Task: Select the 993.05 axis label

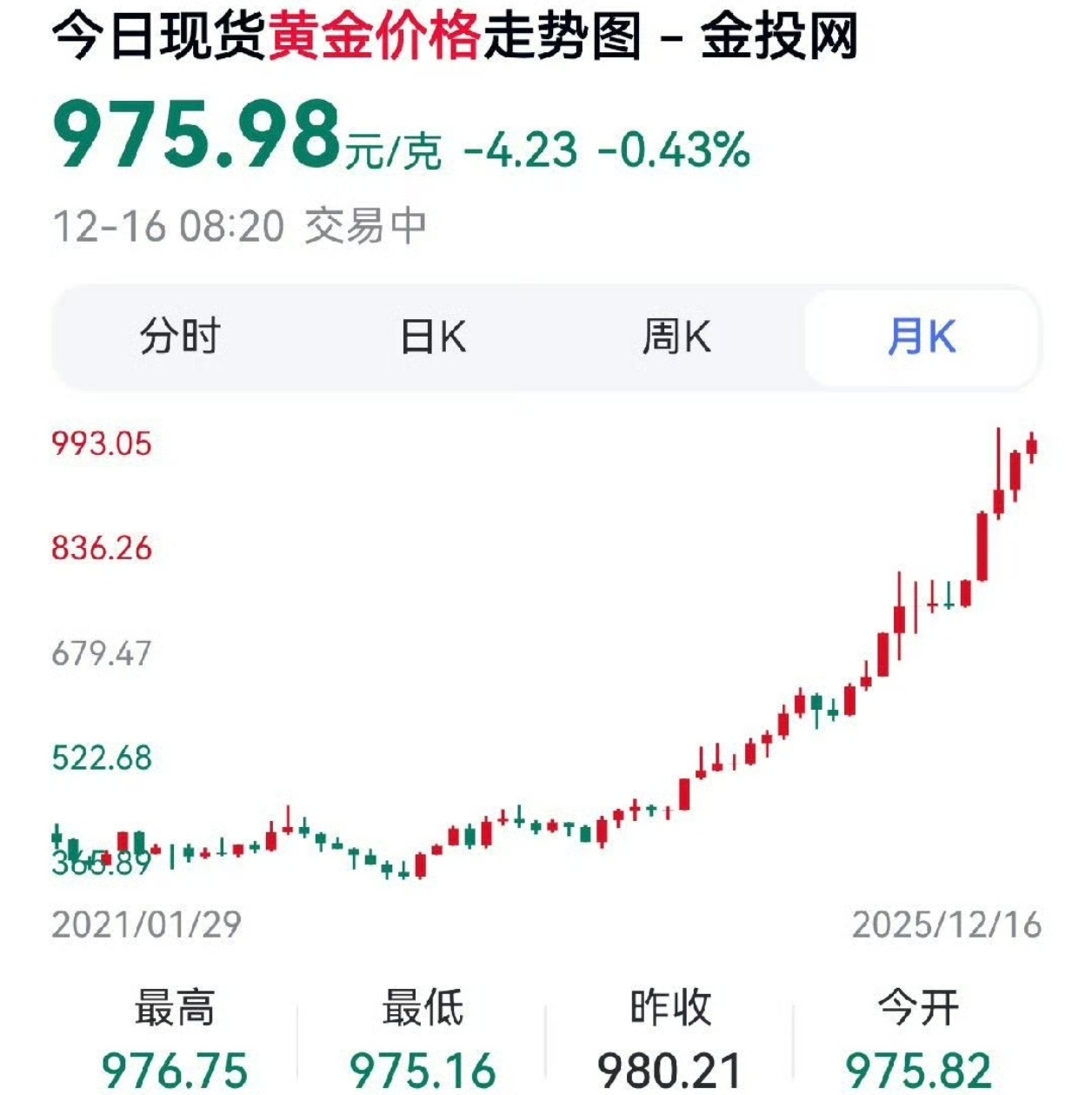Action: (100, 444)
